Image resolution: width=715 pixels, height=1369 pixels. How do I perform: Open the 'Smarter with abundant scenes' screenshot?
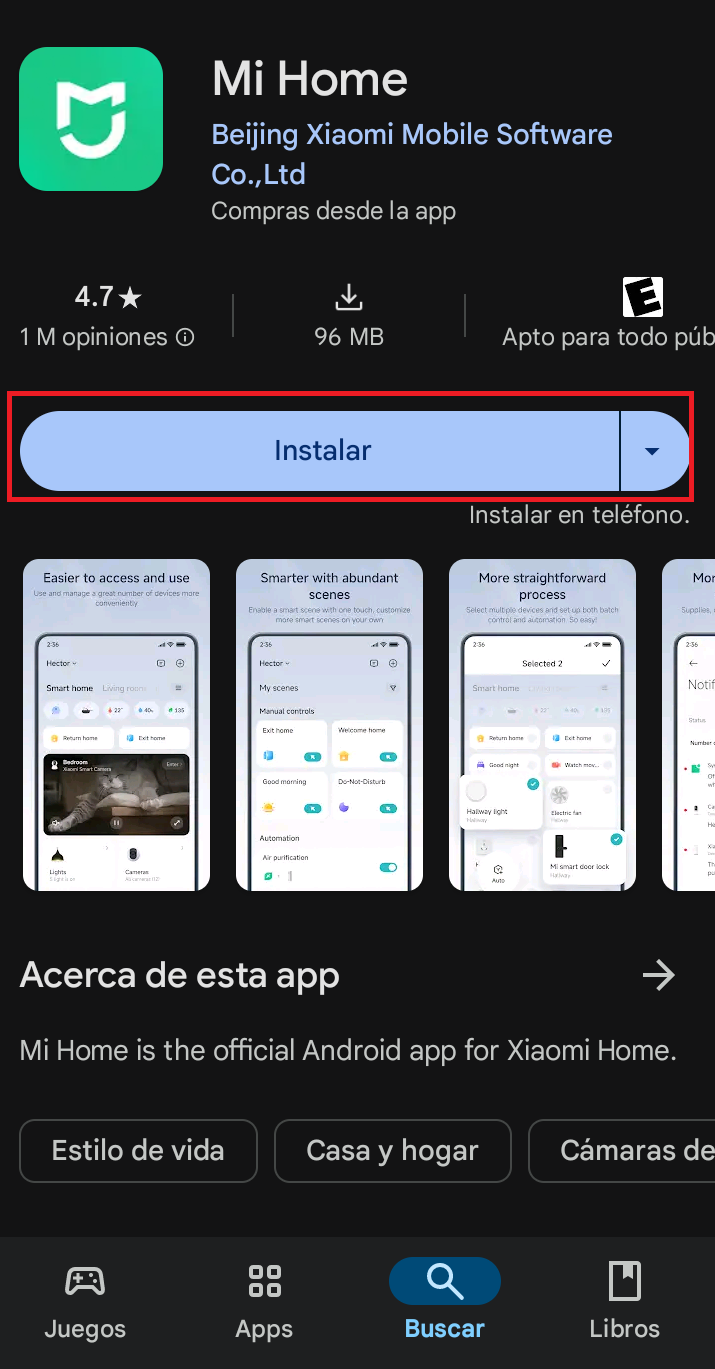329,725
